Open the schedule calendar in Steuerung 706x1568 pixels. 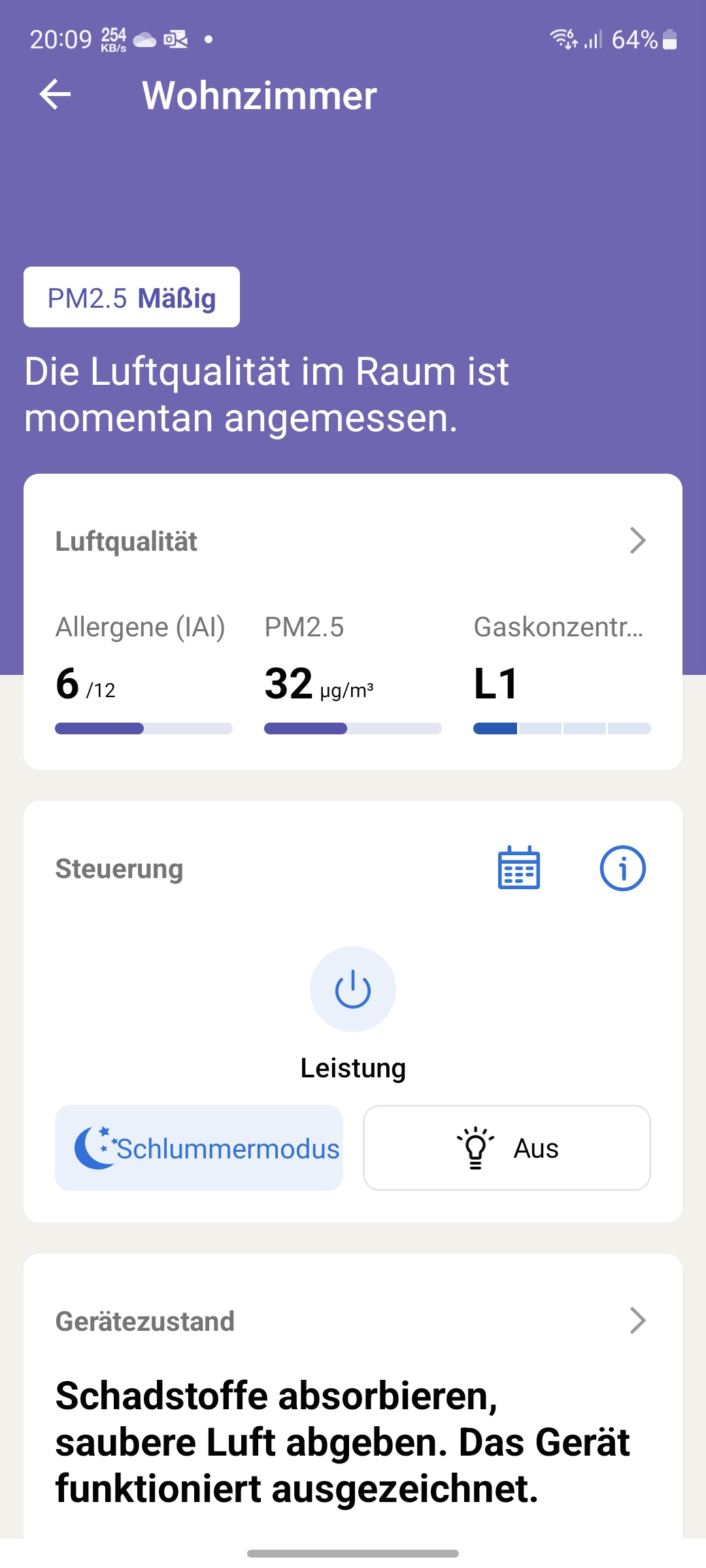click(x=519, y=868)
